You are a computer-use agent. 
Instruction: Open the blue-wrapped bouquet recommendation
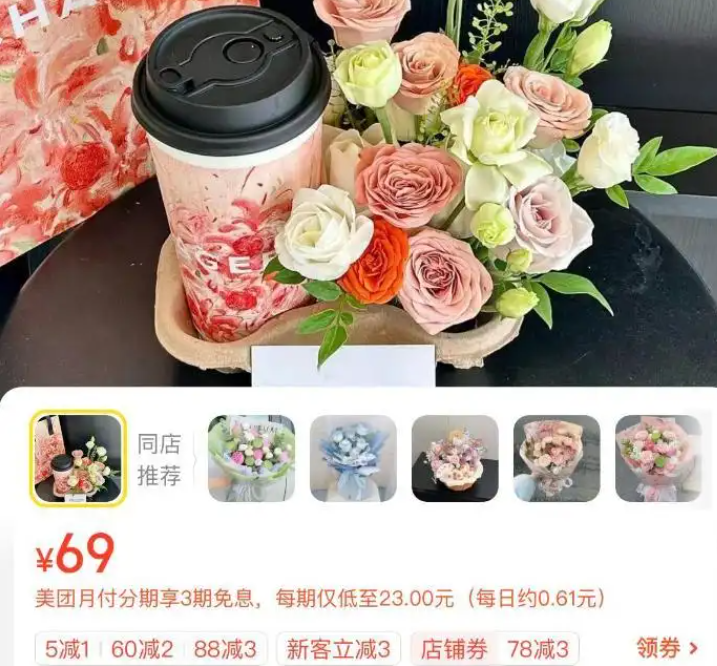(x=353, y=459)
